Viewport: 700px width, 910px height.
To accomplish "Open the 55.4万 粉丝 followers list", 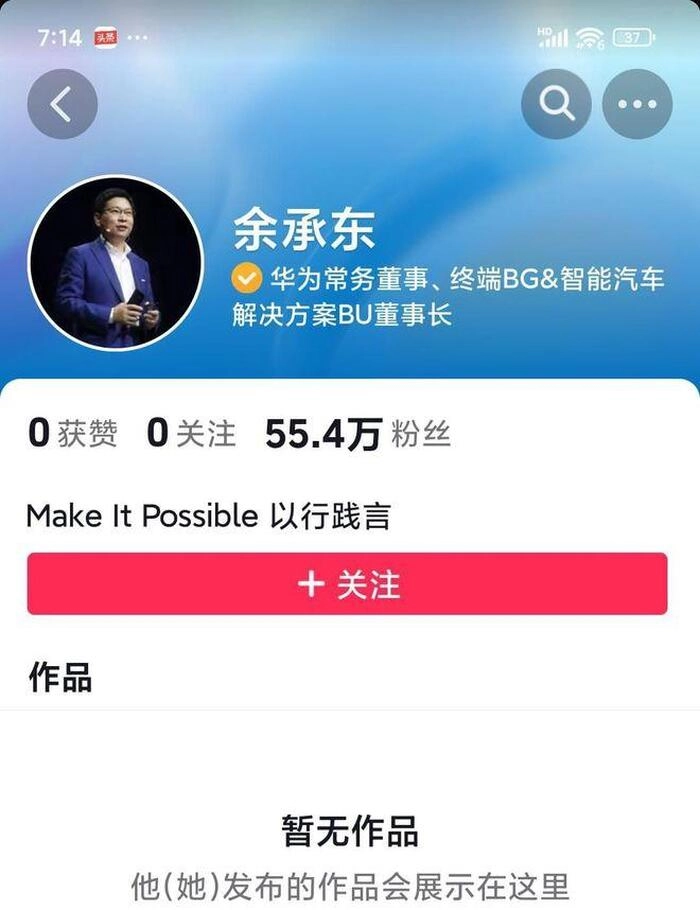I will [x=357, y=433].
